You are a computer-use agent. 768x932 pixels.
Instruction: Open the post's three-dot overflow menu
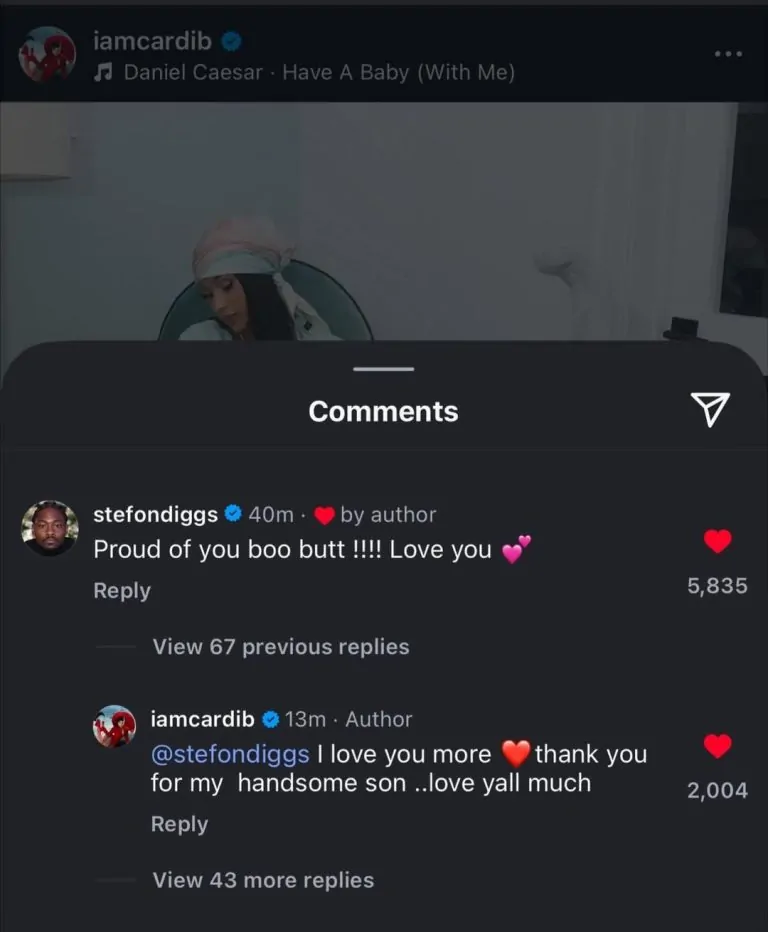728,53
